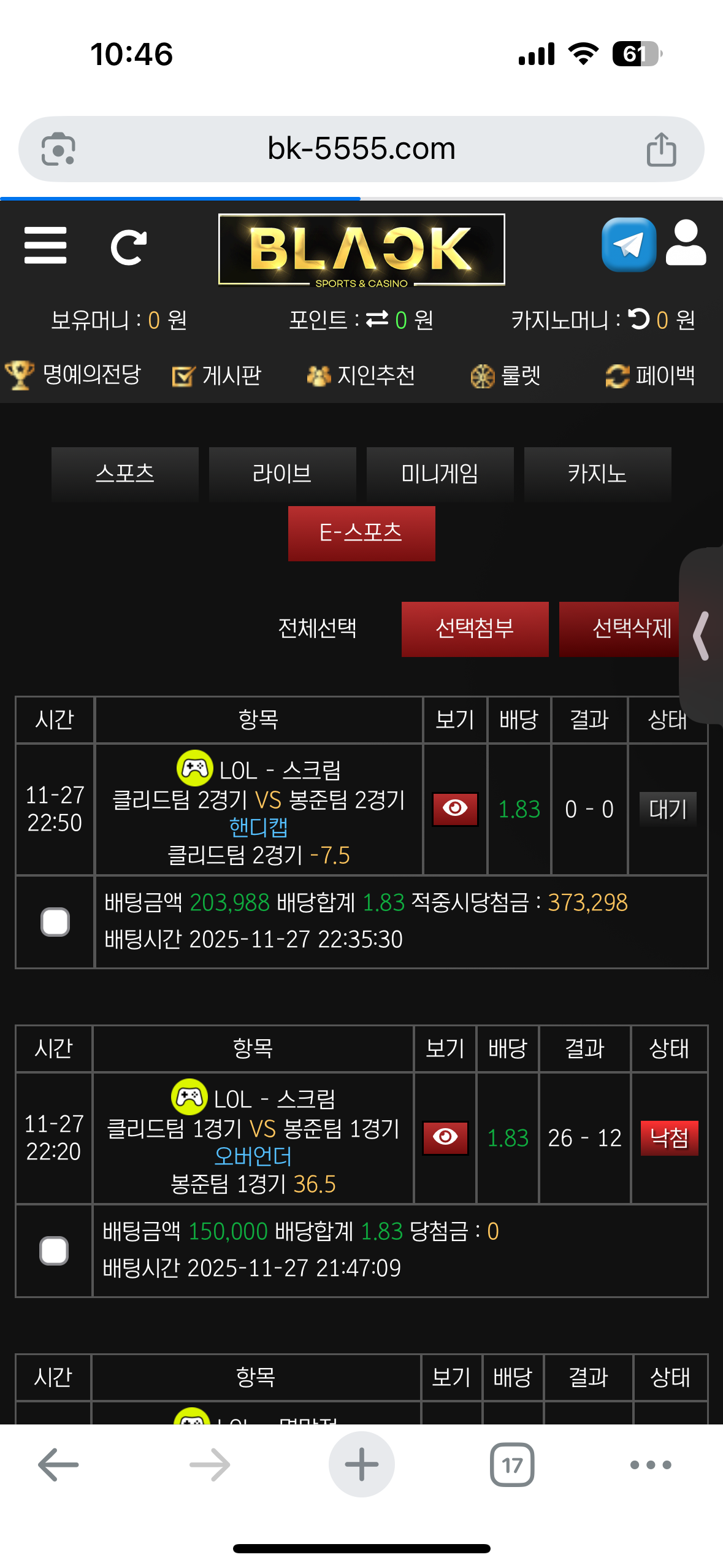The width and height of the screenshot is (723, 1568).
Task: Open the Telegram contact icon
Action: [x=629, y=245]
